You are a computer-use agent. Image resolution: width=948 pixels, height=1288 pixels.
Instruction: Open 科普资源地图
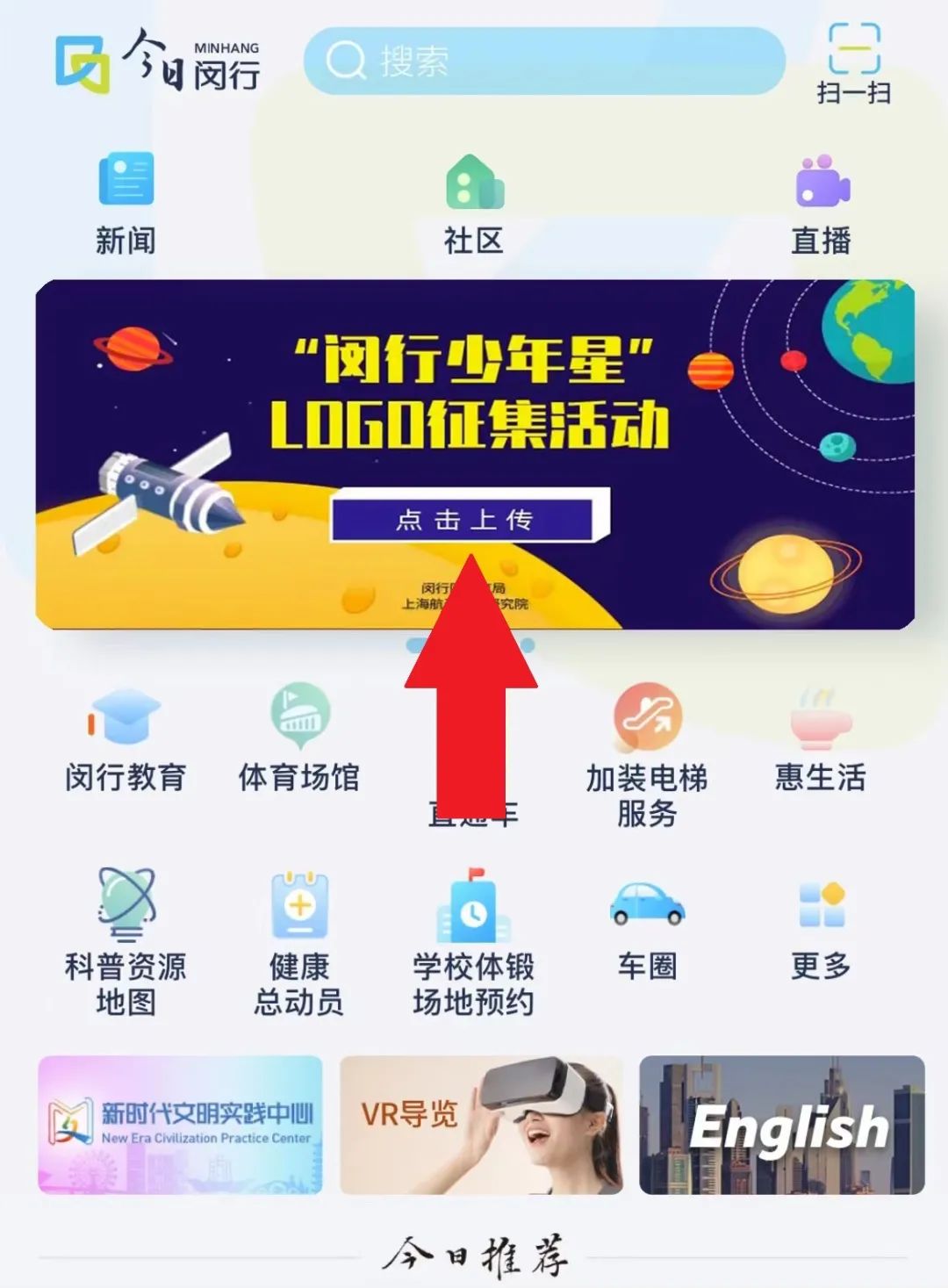(126, 941)
